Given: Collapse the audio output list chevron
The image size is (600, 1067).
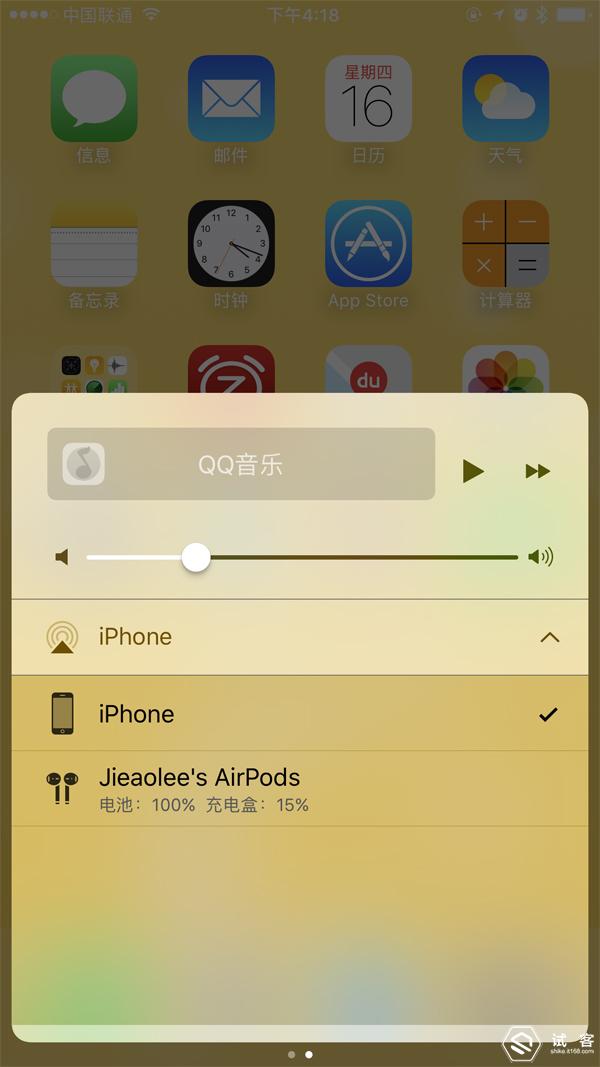Looking at the screenshot, I should pyautogui.click(x=549, y=637).
